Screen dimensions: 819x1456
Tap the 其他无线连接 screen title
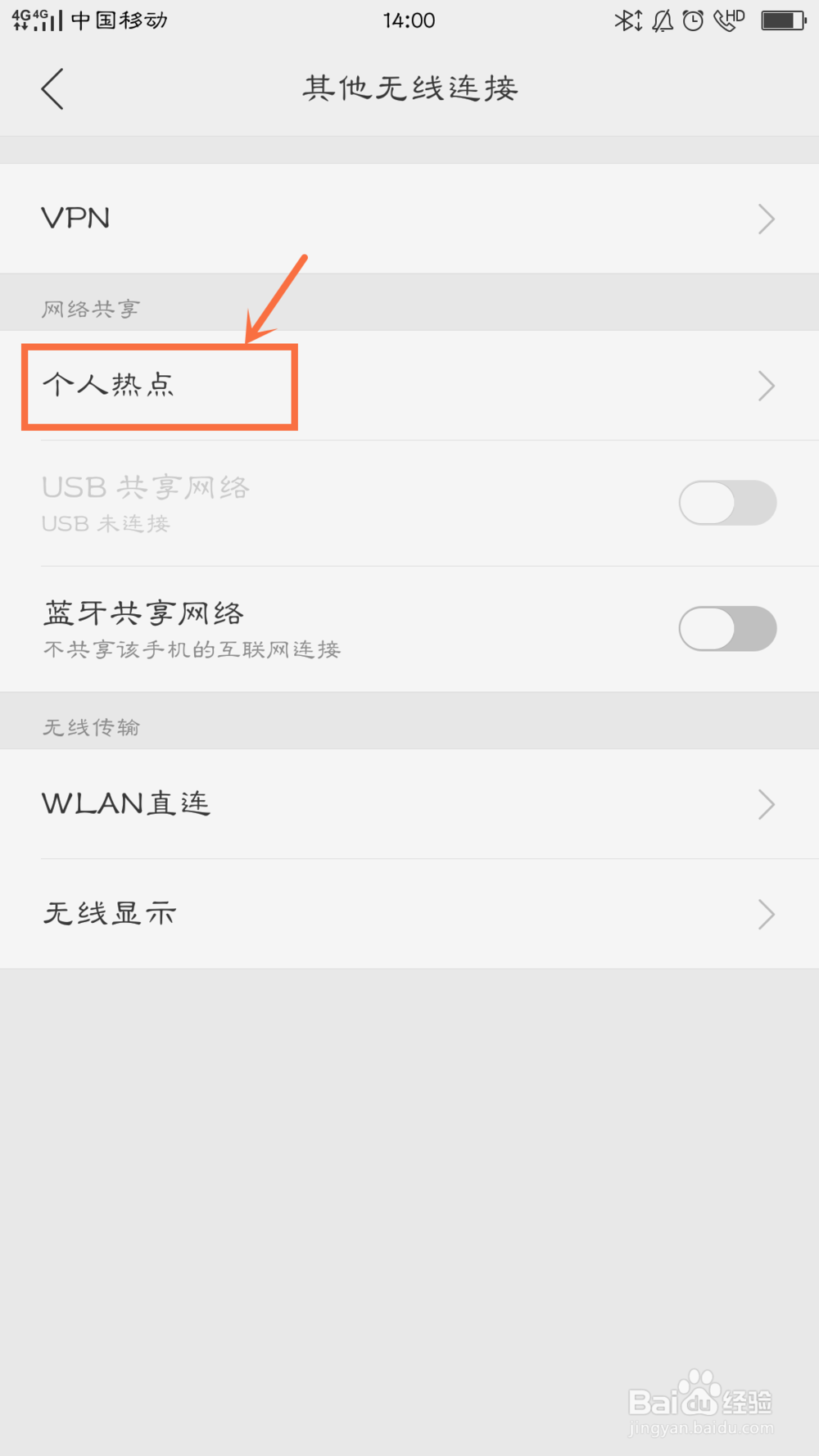pyautogui.click(x=409, y=88)
